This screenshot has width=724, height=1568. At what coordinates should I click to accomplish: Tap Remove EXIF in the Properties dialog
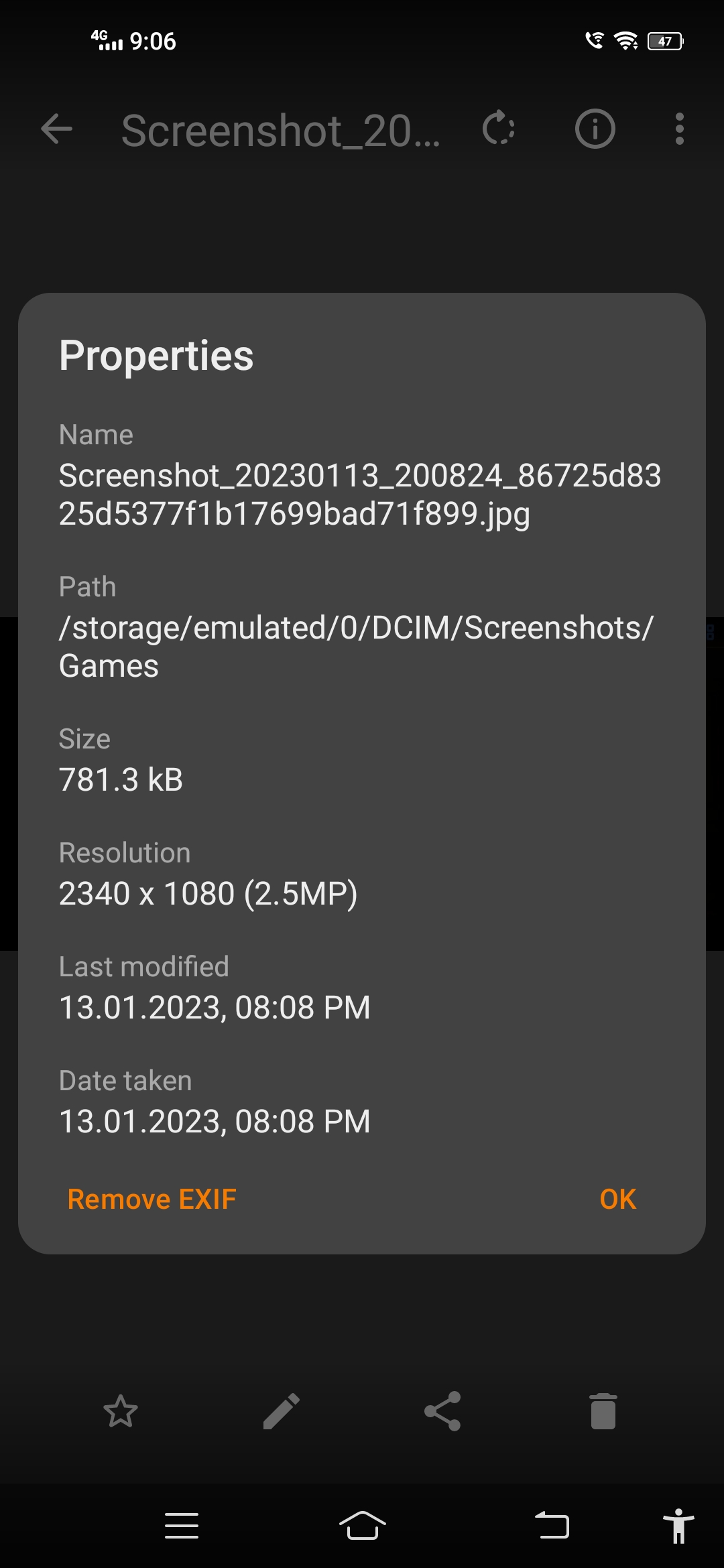[152, 1199]
